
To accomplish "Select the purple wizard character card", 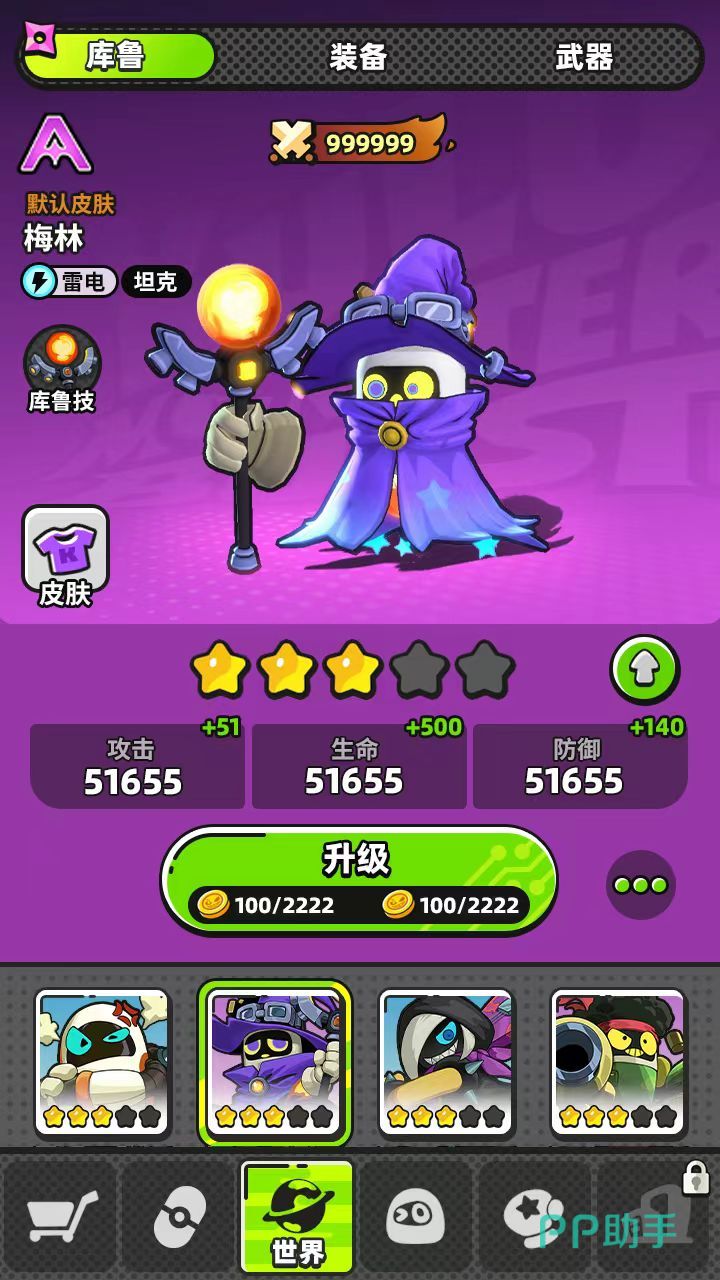I will [275, 1062].
